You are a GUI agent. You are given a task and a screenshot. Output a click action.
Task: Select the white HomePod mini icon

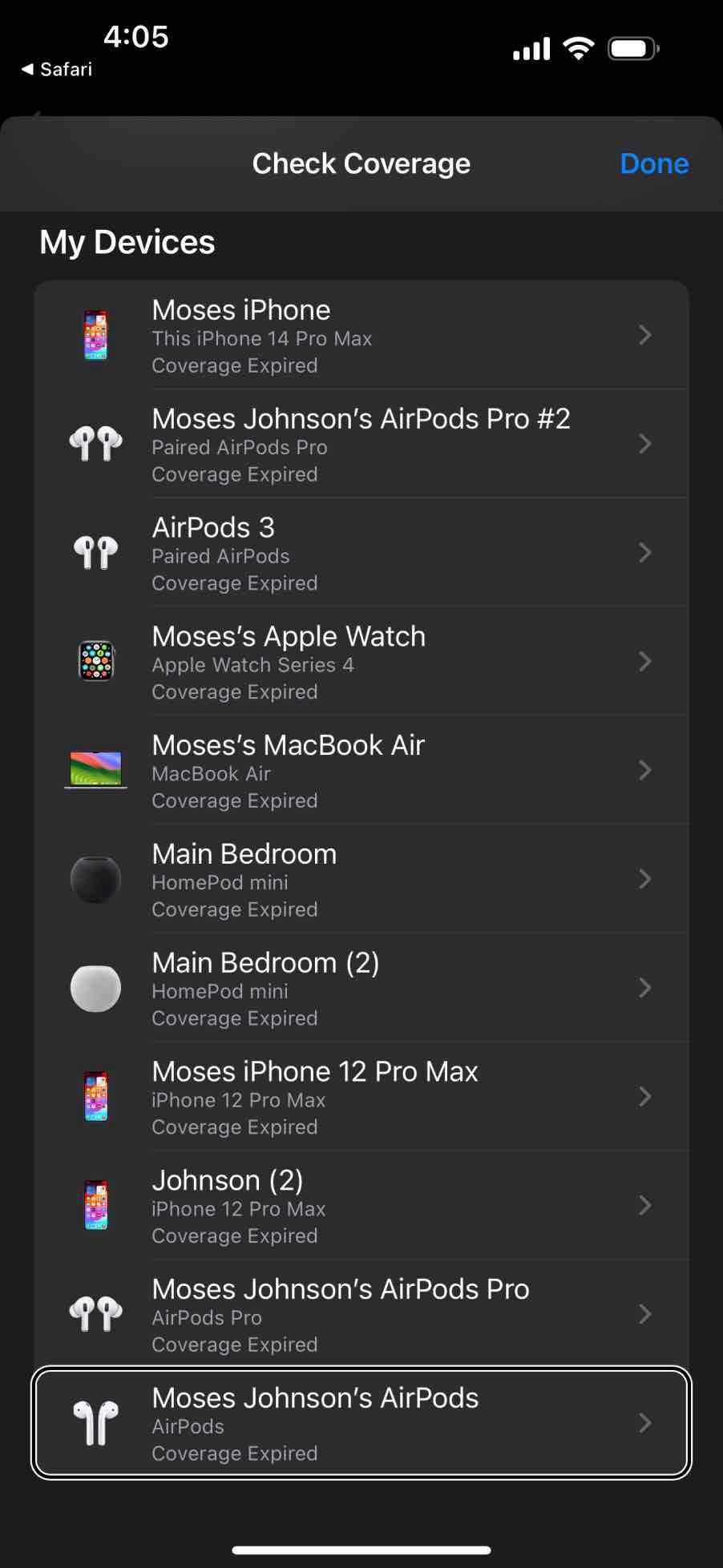coord(95,988)
